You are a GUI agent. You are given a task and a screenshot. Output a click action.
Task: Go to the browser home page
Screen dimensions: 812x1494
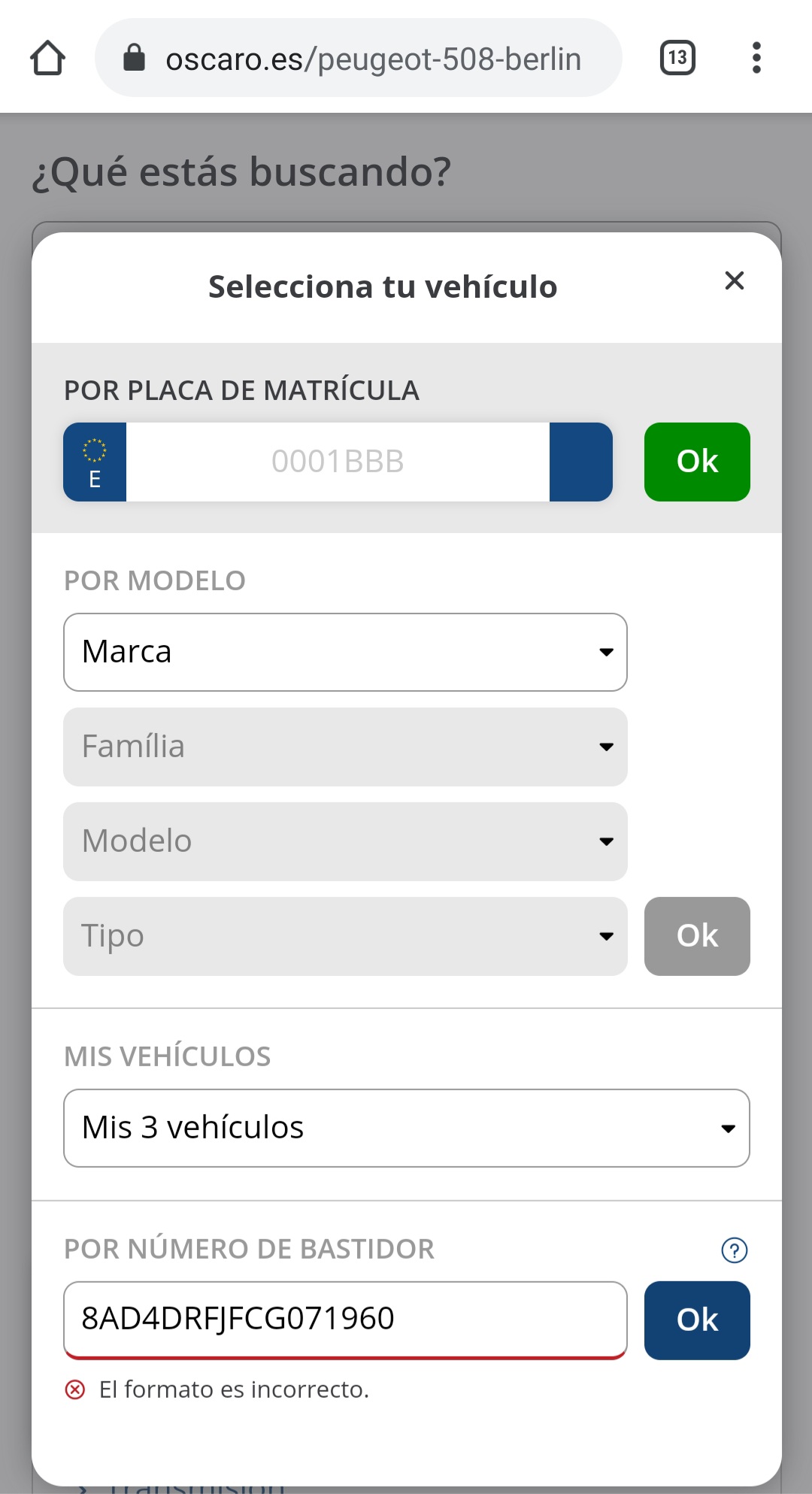47,58
